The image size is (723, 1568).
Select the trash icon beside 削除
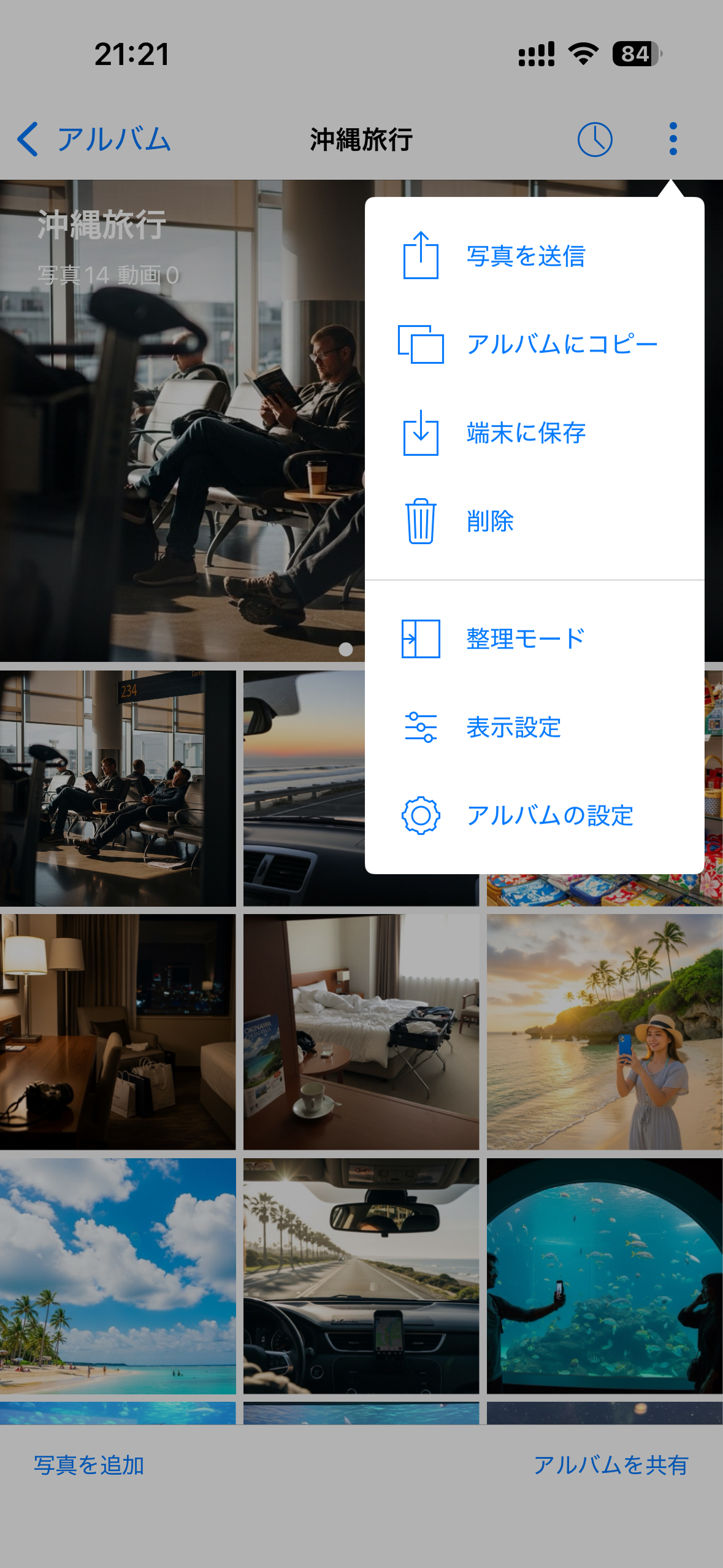point(421,523)
